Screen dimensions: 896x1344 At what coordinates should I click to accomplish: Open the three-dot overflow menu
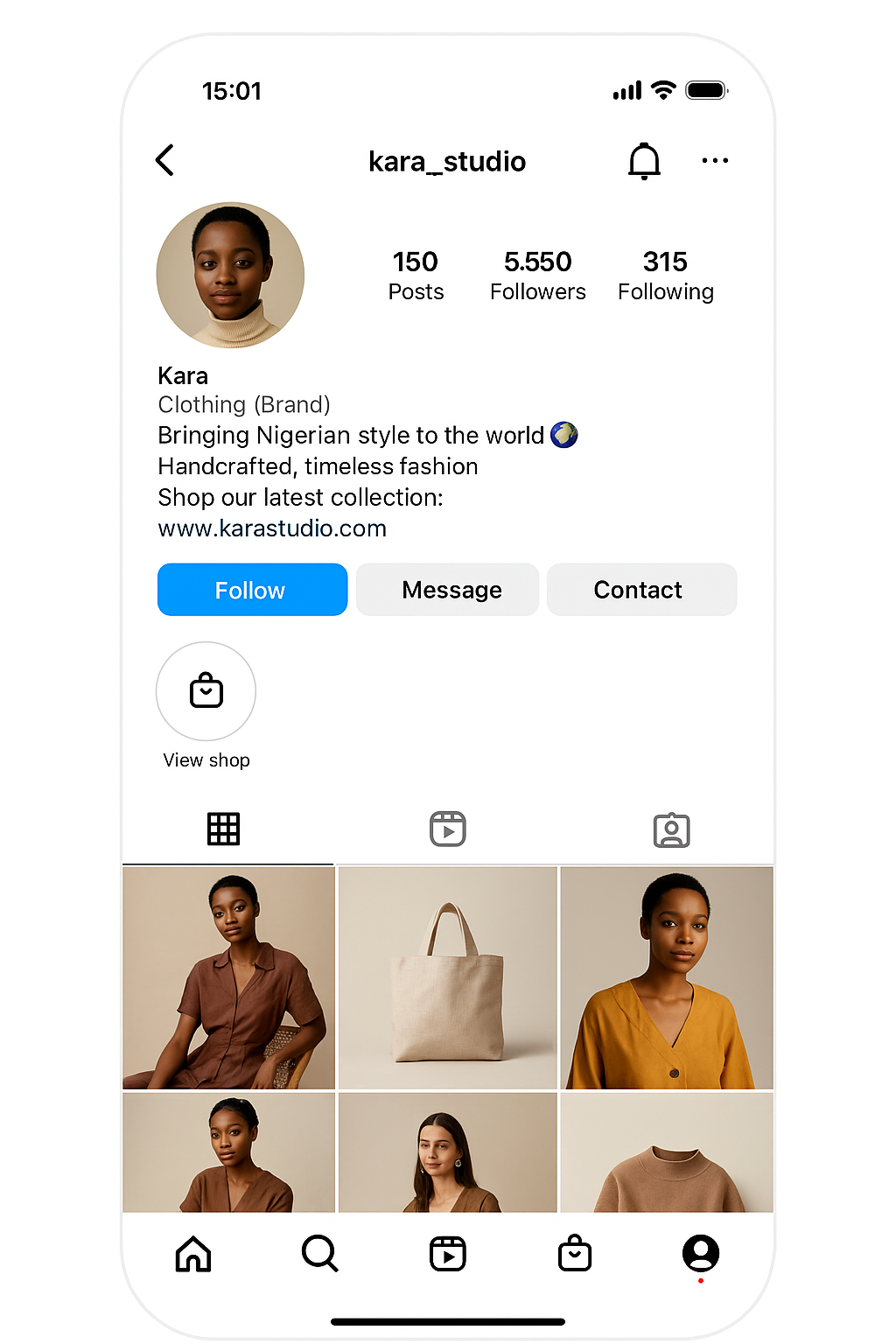click(715, 161)
